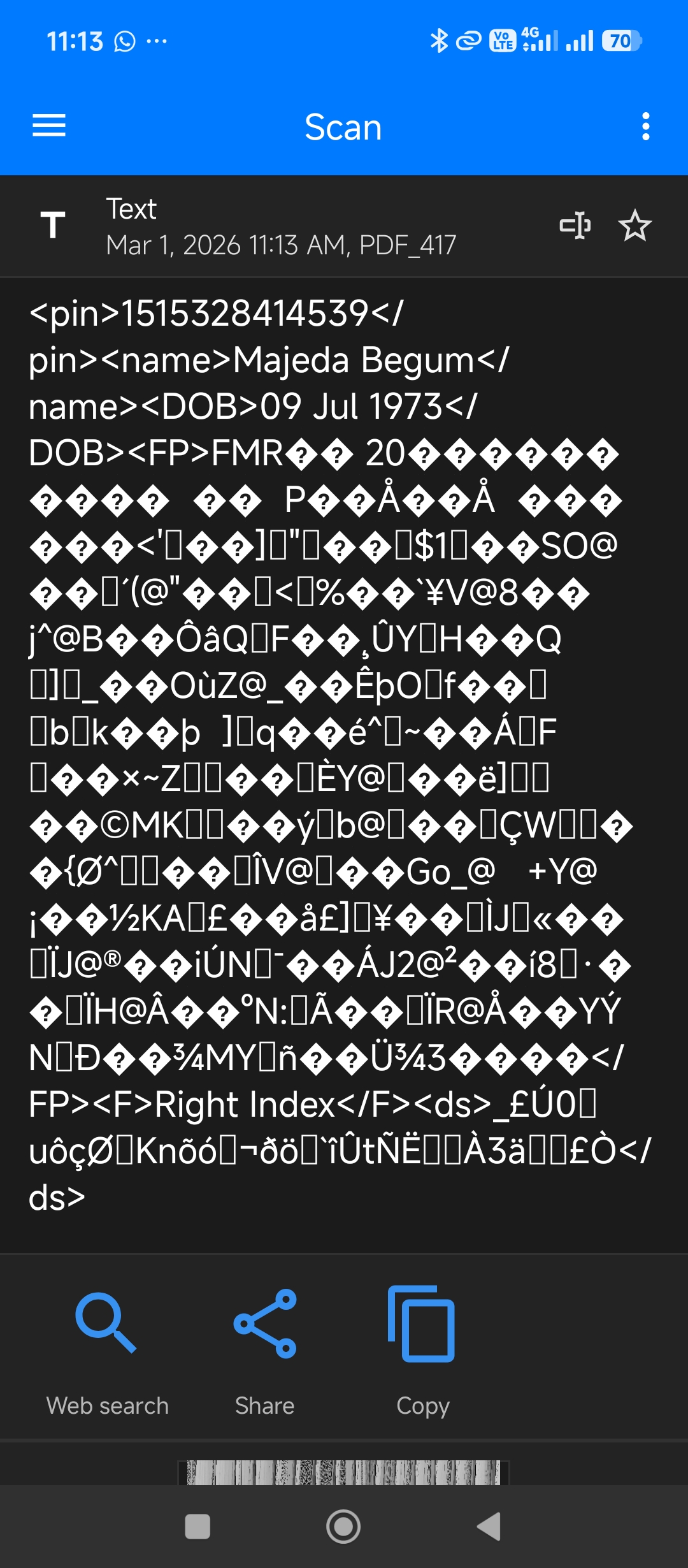Copy the scanned text to clipboard
This screenshot has width=688, height=1568.
422,1351
